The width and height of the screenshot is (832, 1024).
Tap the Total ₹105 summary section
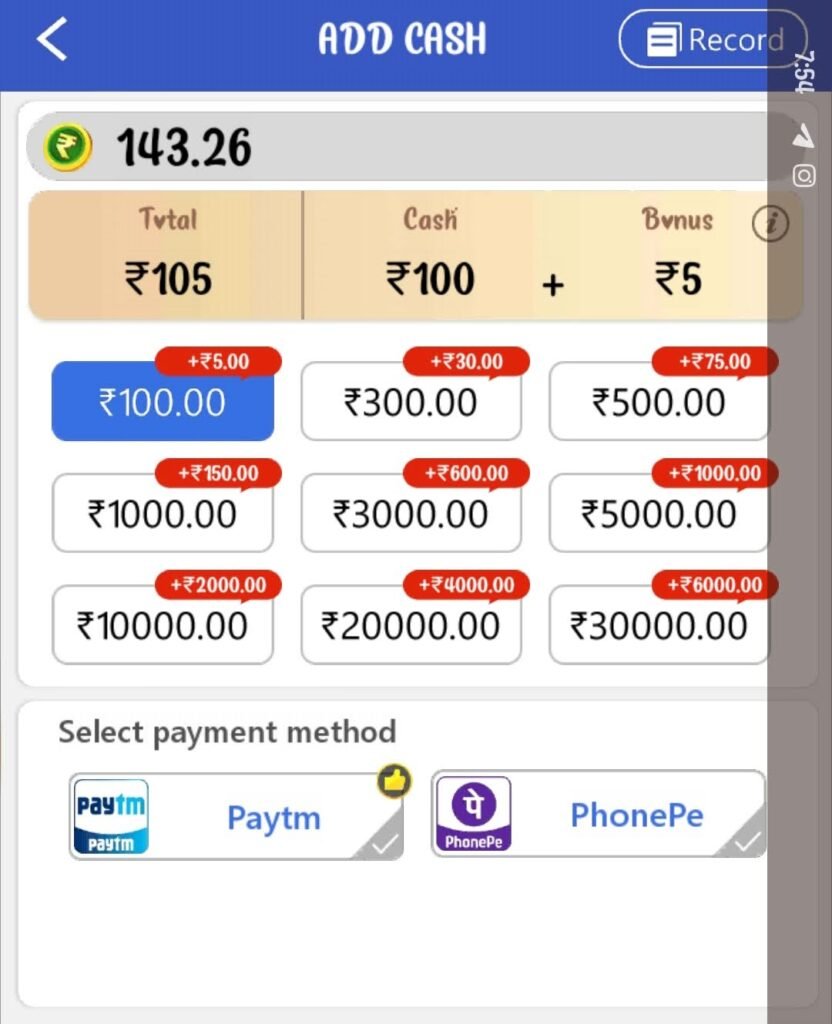pyautogui.click(x=167, y=253)
